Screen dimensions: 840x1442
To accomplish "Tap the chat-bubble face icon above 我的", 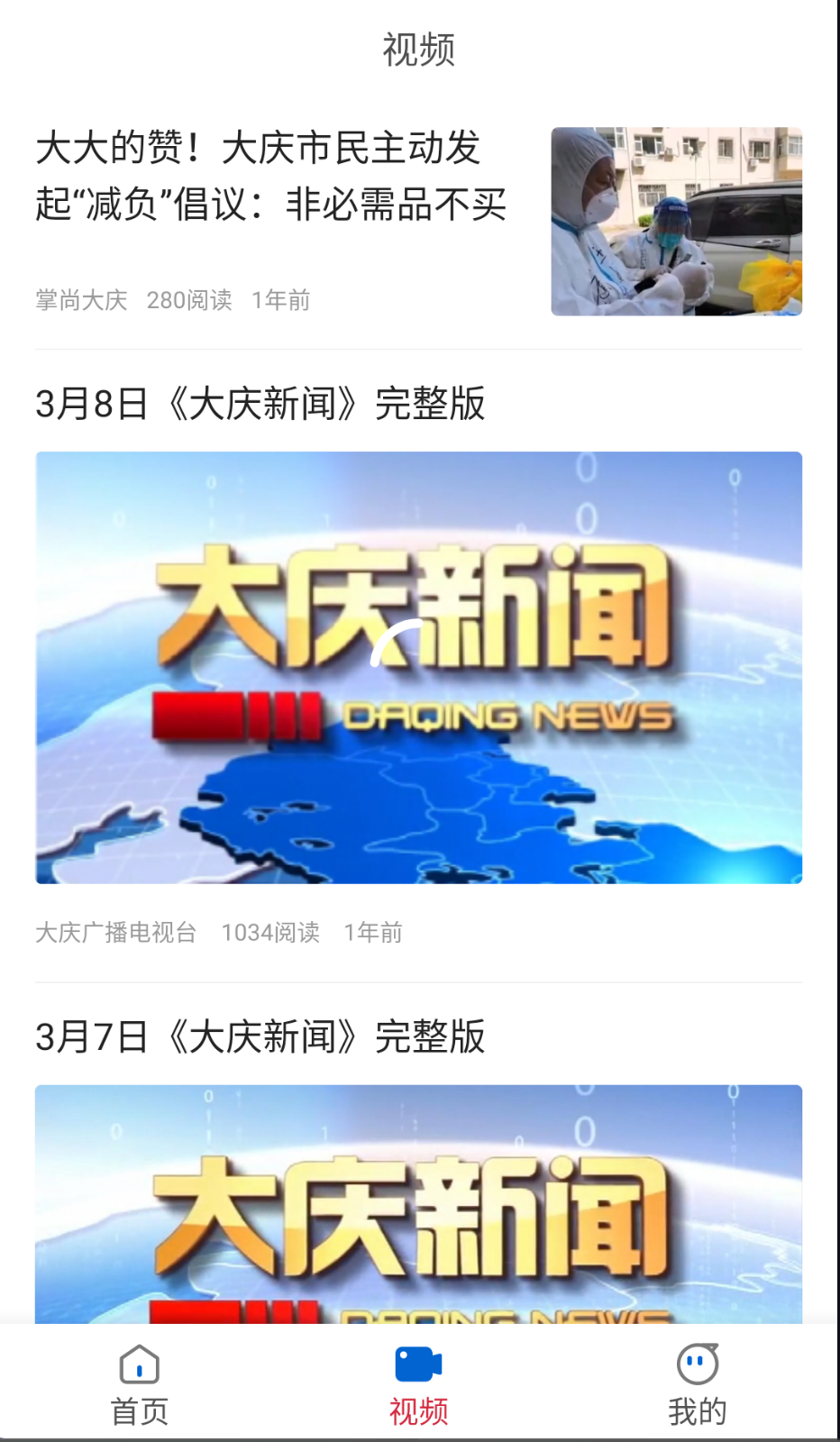I will 695,1366.
